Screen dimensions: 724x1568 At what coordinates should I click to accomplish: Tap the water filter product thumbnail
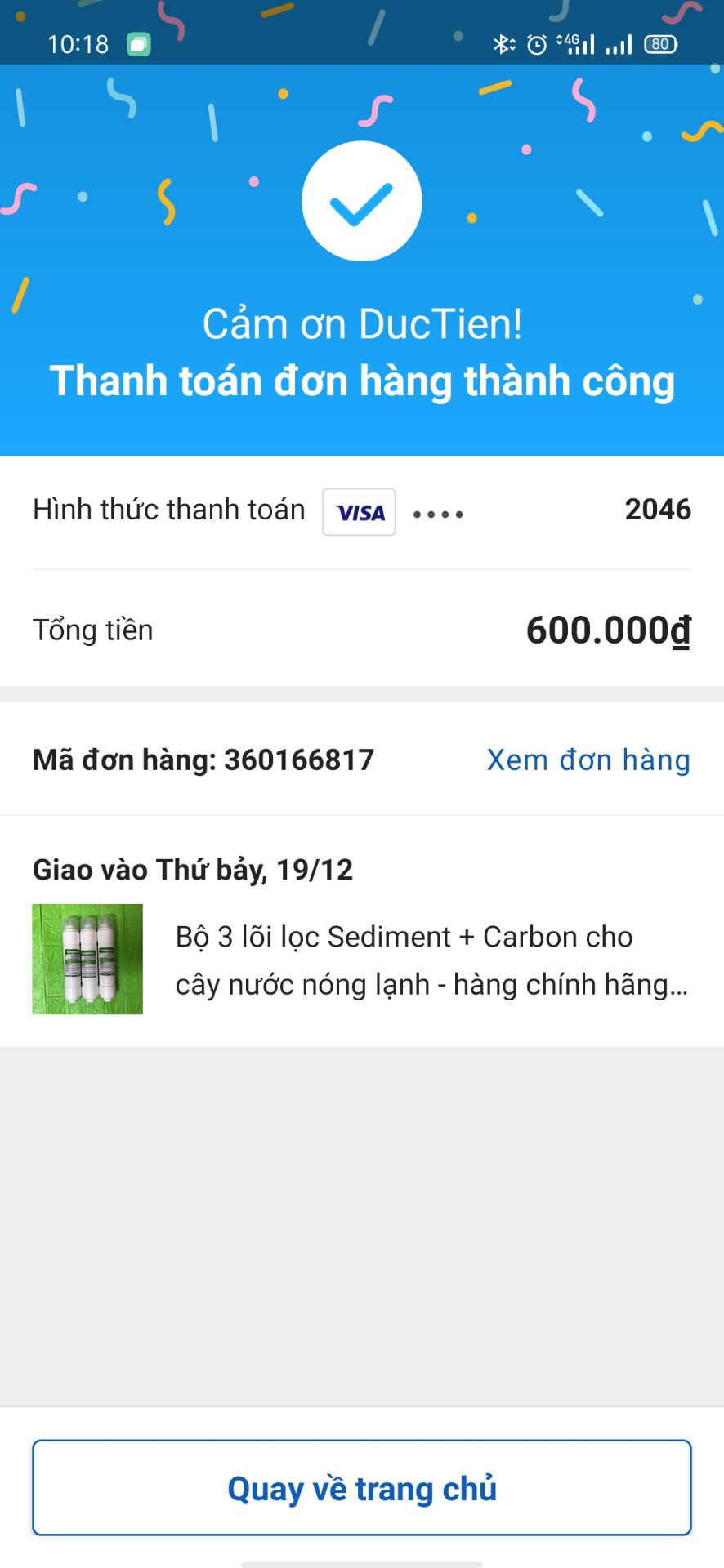[x=87, y=959]
